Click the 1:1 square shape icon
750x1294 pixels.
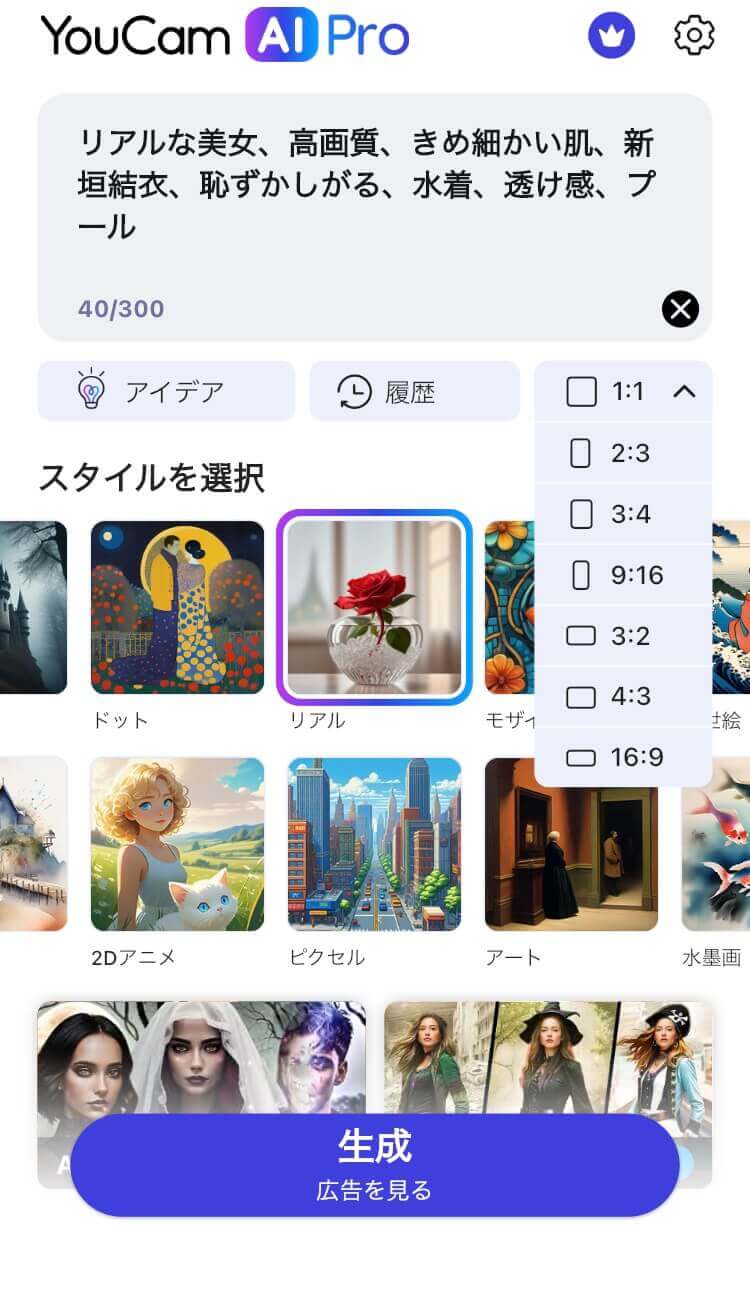pos(580,391)
